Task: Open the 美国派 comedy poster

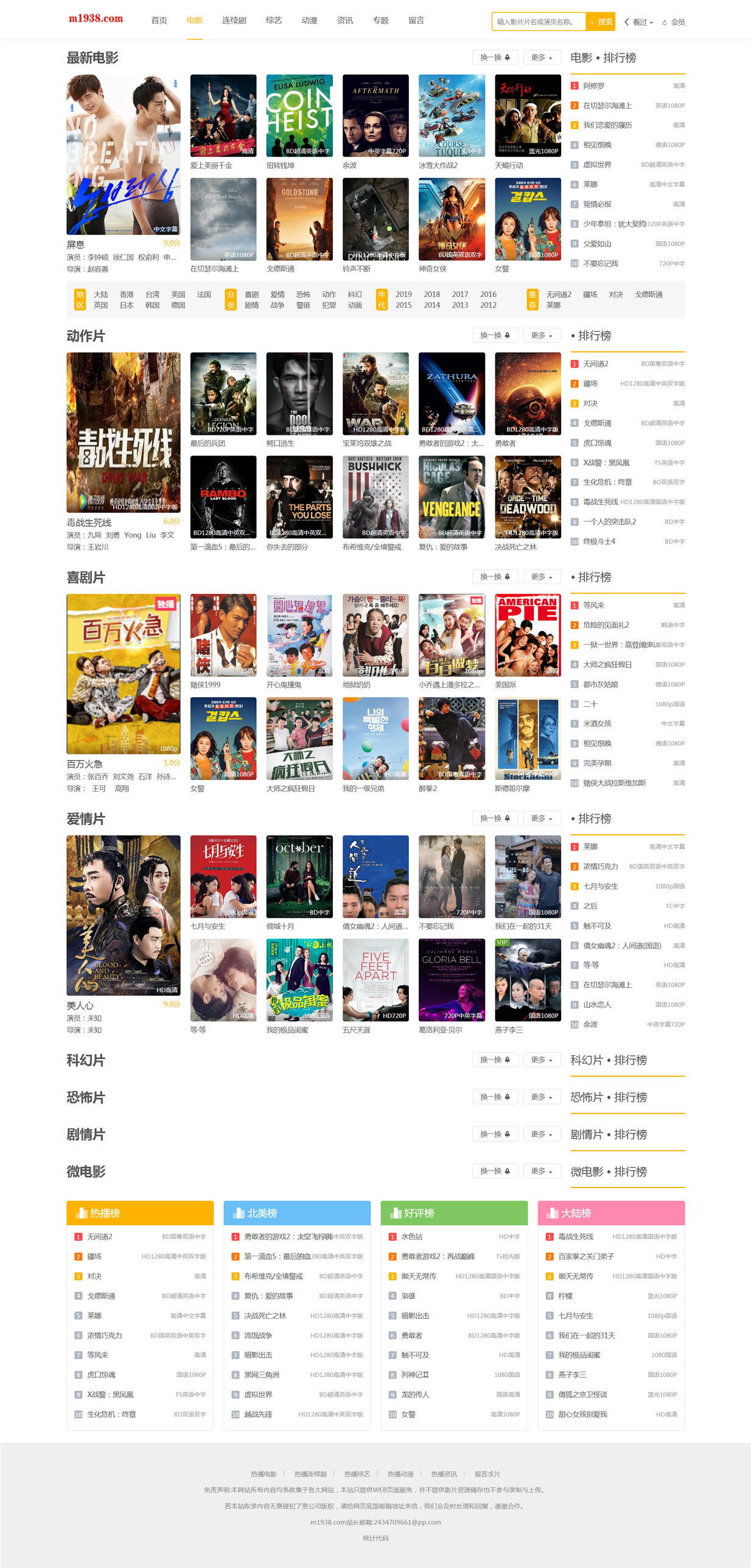Action: (528, 635)
